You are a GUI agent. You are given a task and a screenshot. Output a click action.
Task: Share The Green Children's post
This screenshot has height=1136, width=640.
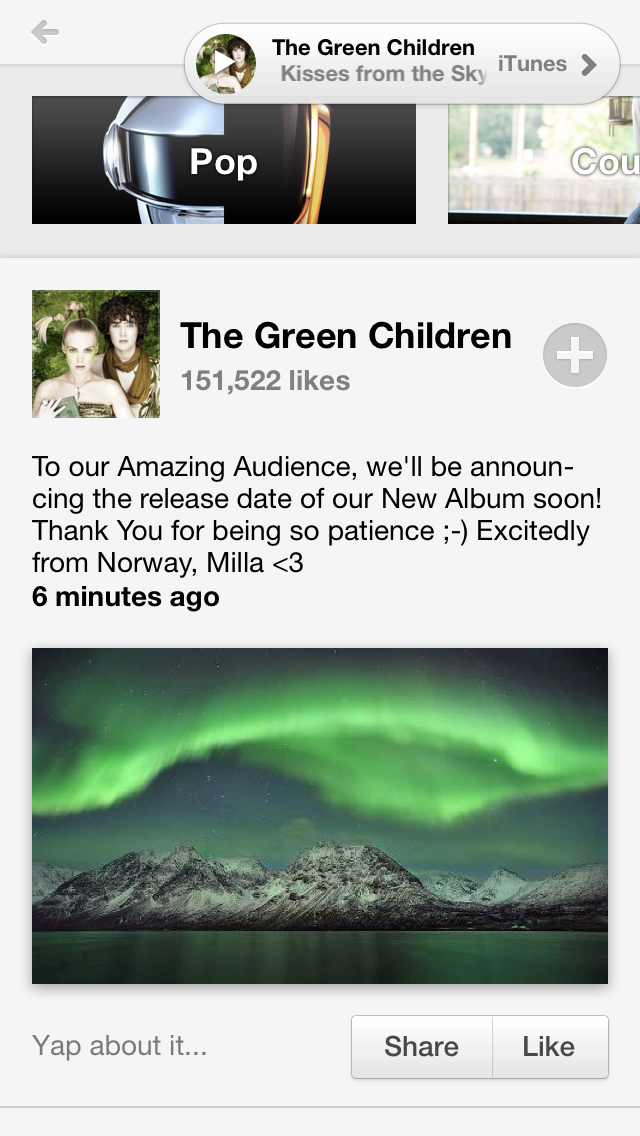(422, 1047)
